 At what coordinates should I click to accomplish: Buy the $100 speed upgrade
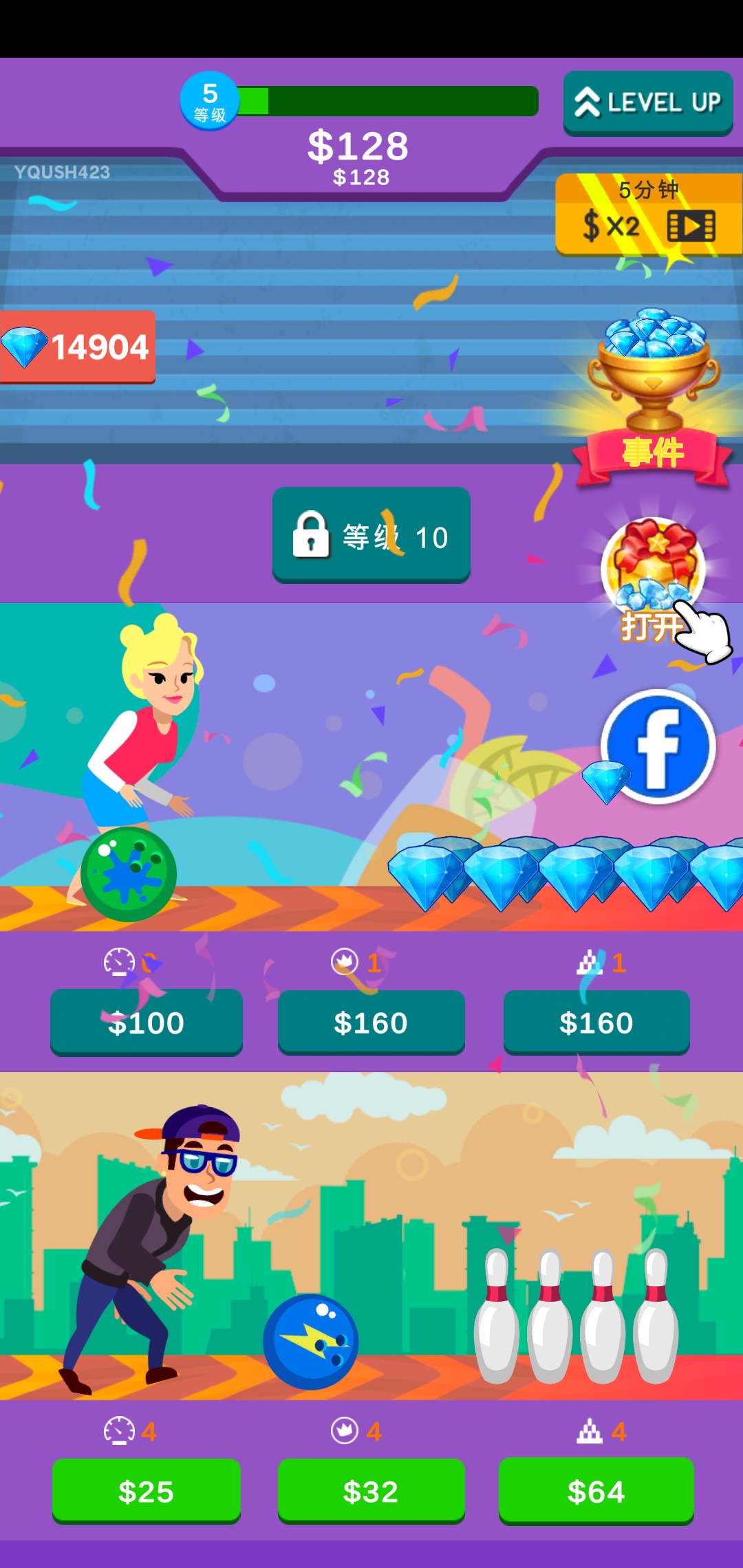pos(146,1022)
